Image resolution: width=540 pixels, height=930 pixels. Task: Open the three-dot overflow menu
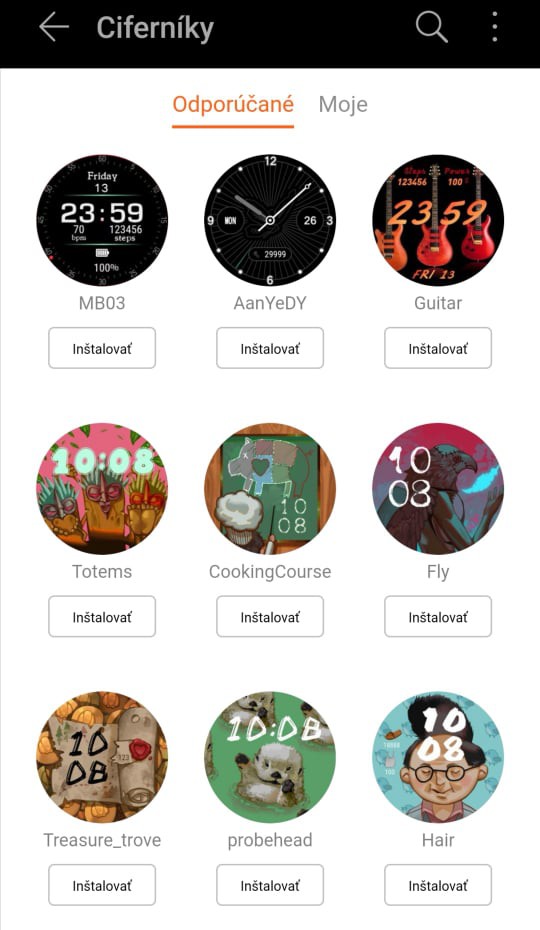tap(494, 27)
